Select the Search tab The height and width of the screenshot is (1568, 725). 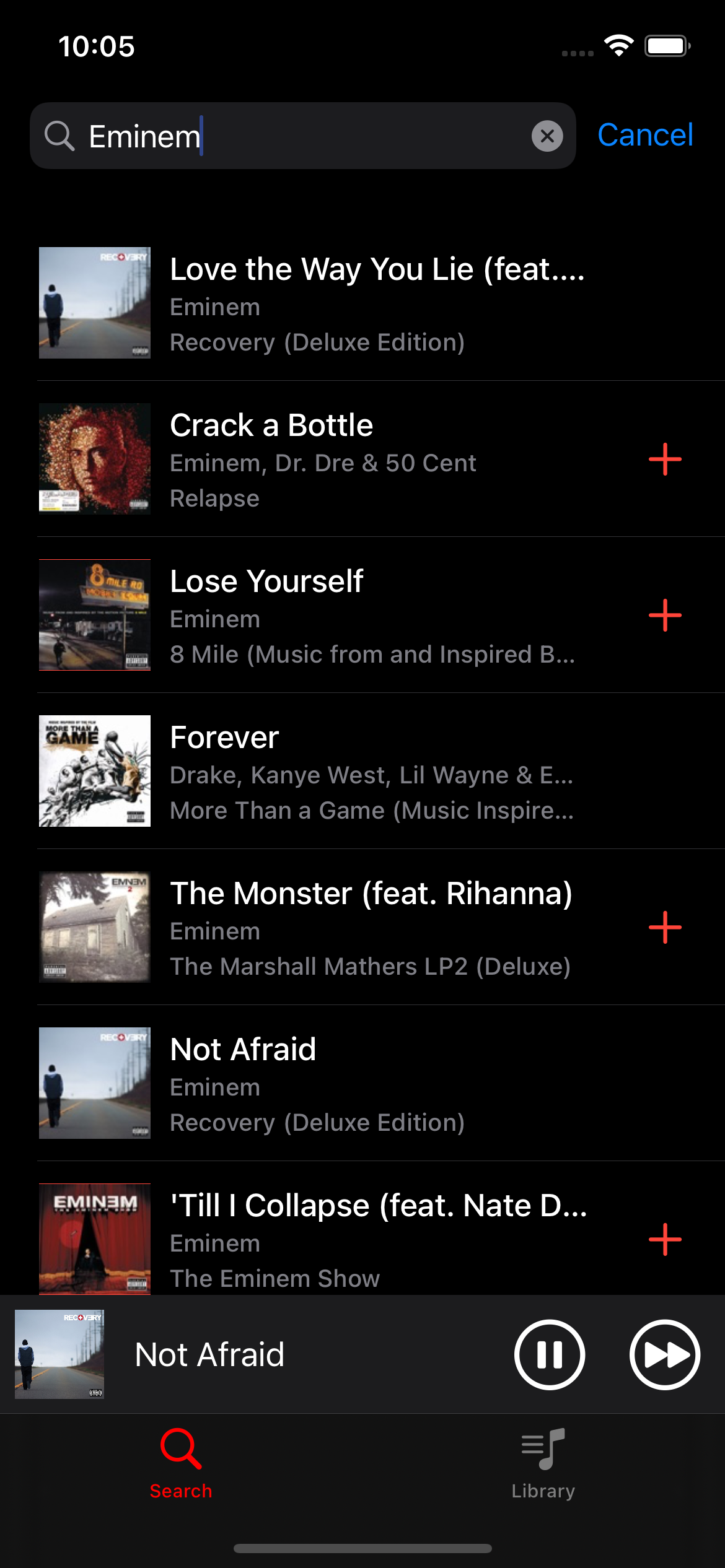click(181, 1465)
